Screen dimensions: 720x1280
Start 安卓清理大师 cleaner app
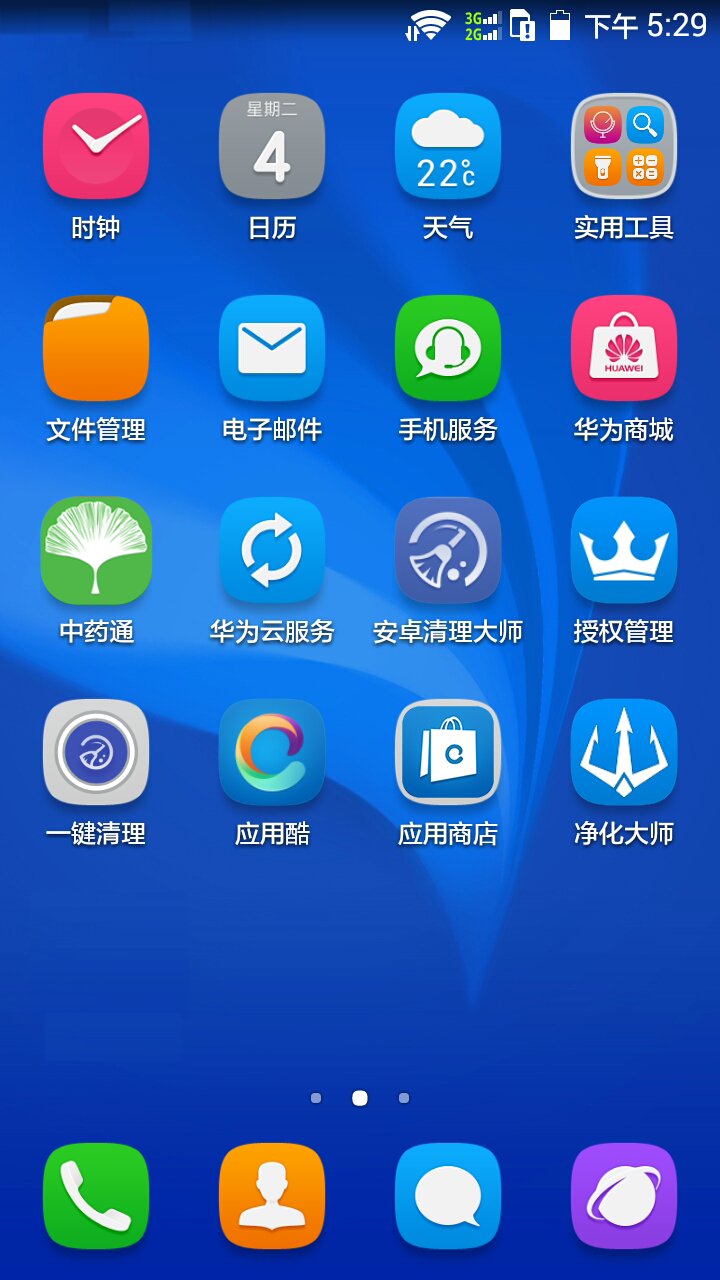pyautogui.click(x=448, y=550)
